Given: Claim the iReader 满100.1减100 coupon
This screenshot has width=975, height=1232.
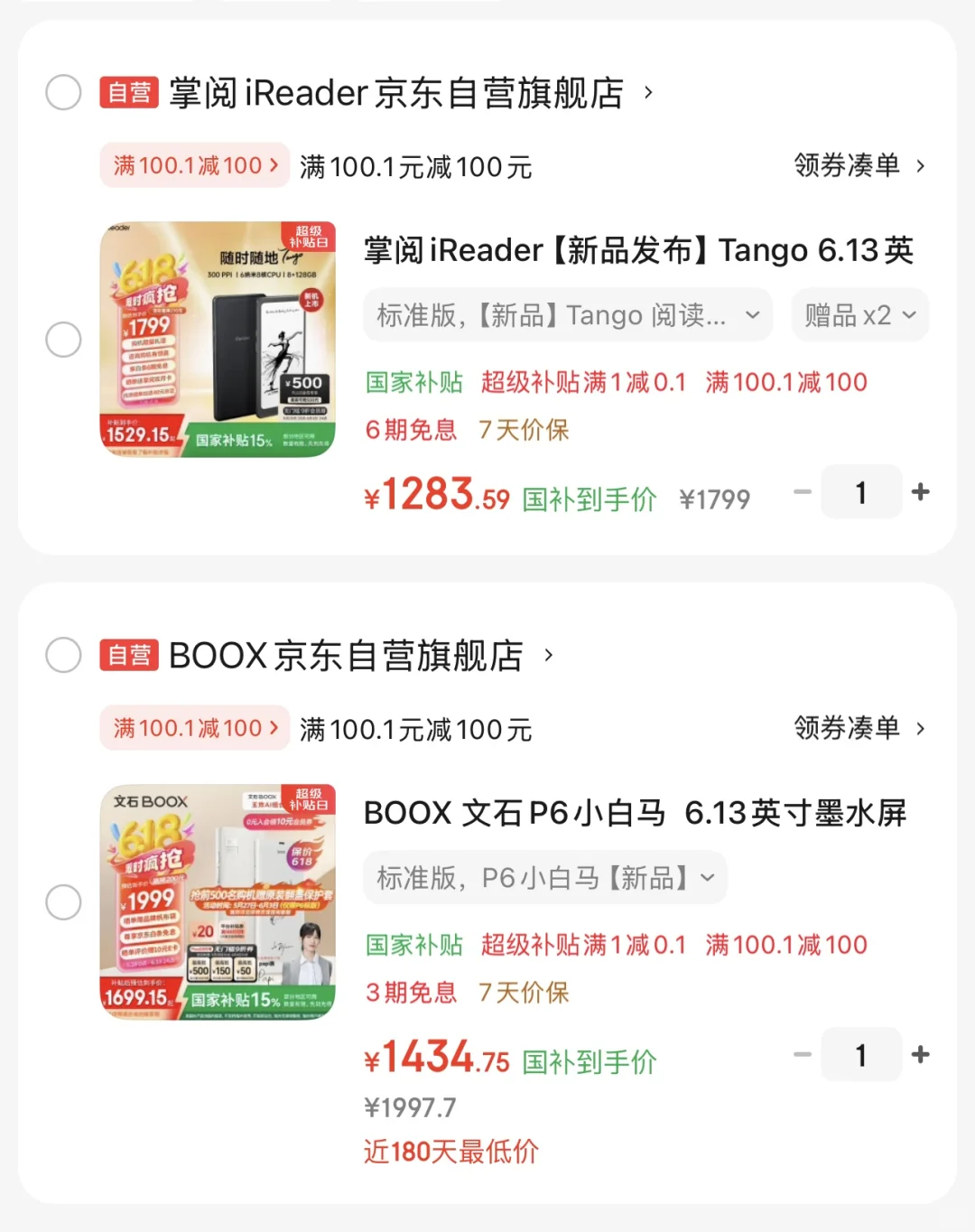Looking at the screenshot, I should (x=195, y=165).
